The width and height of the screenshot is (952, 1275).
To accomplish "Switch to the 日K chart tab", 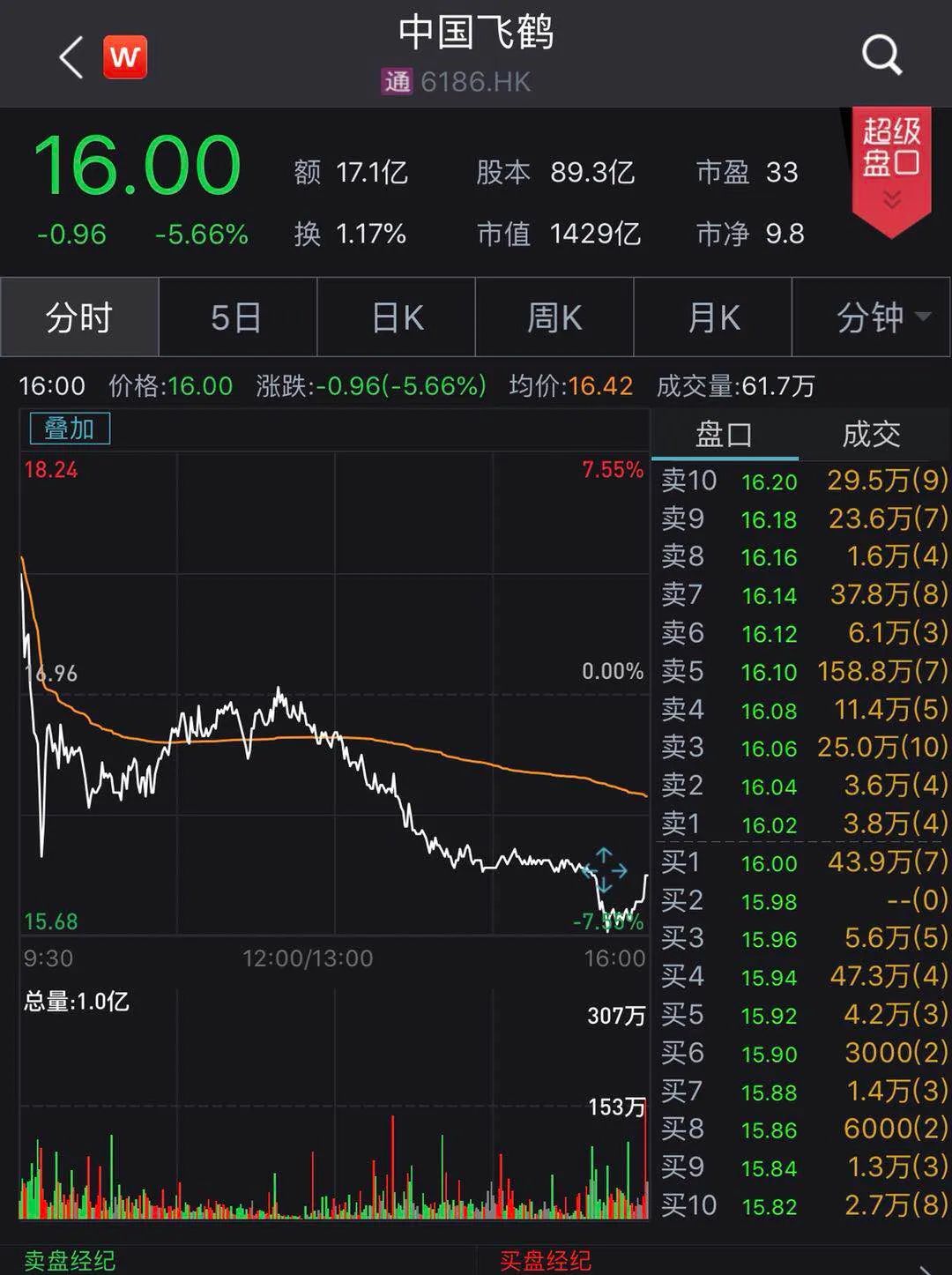I will tap(397, 317).
